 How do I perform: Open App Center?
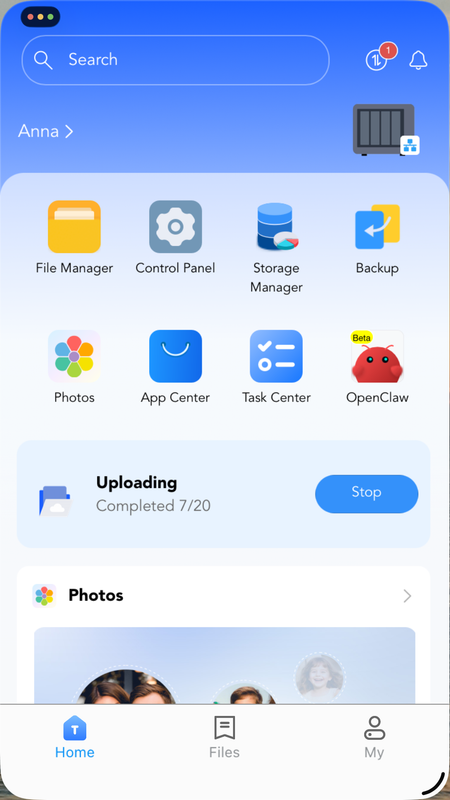click(175, 367)
